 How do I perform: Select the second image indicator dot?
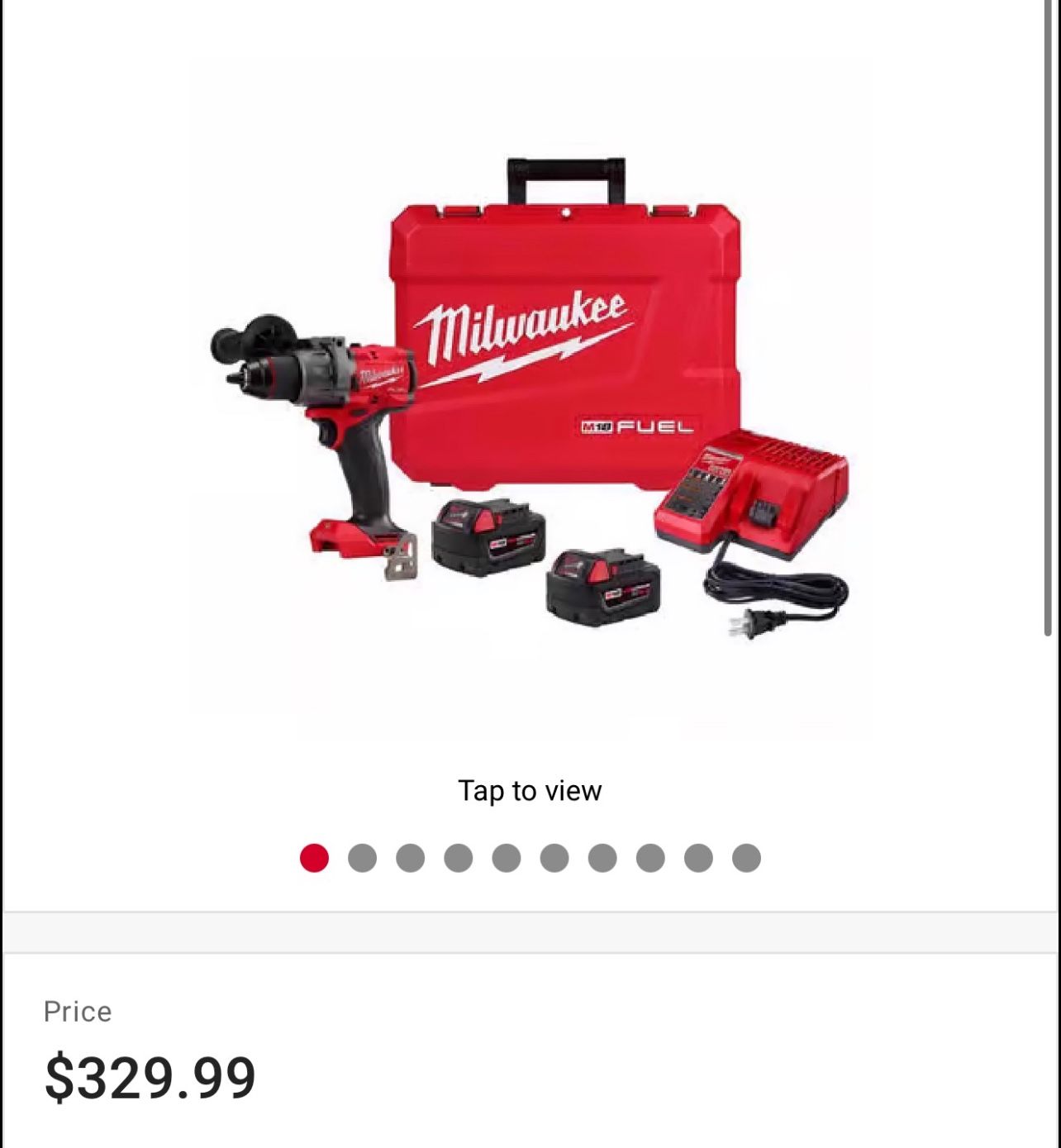click(362, 858)
